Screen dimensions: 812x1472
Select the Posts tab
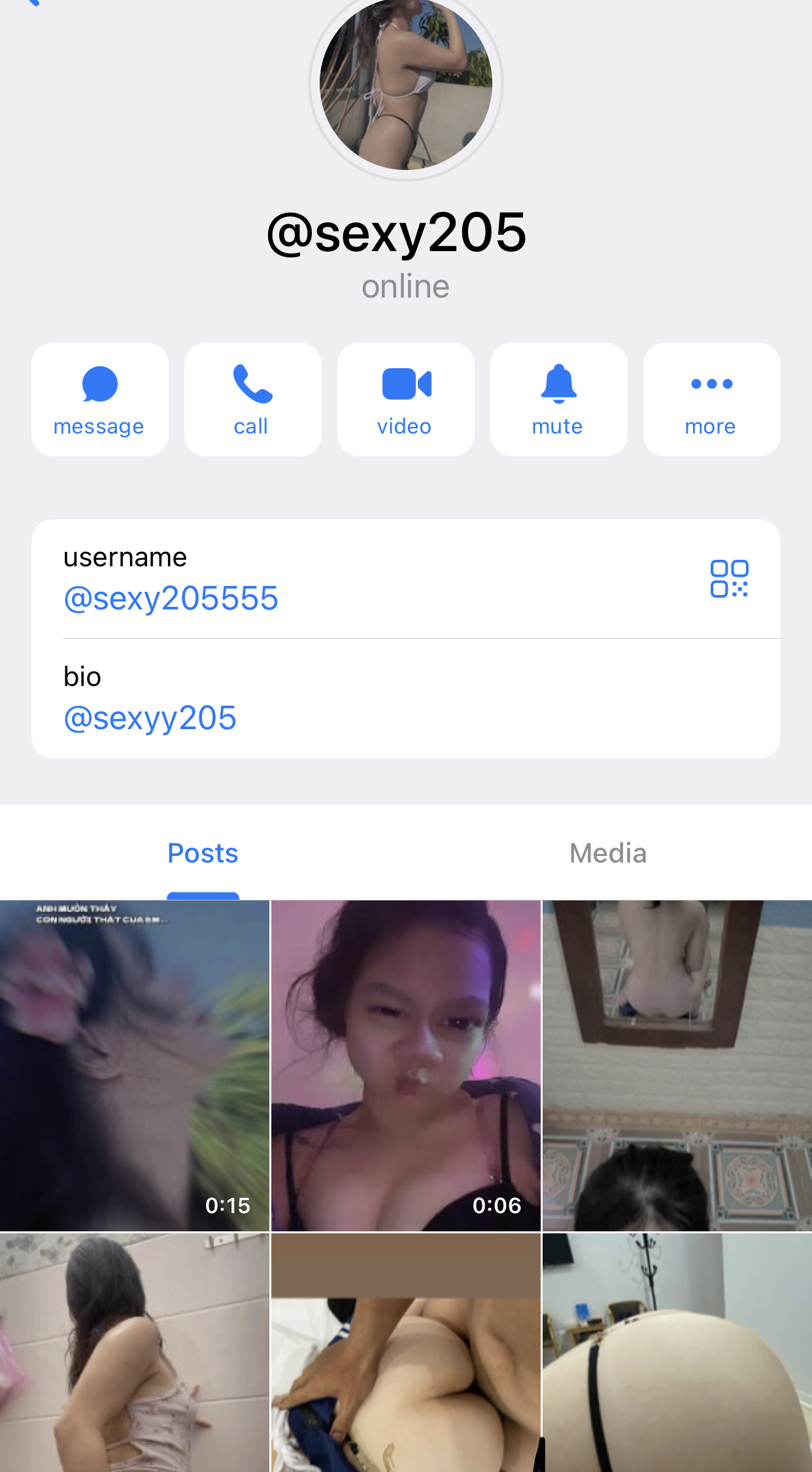point(203,853)
